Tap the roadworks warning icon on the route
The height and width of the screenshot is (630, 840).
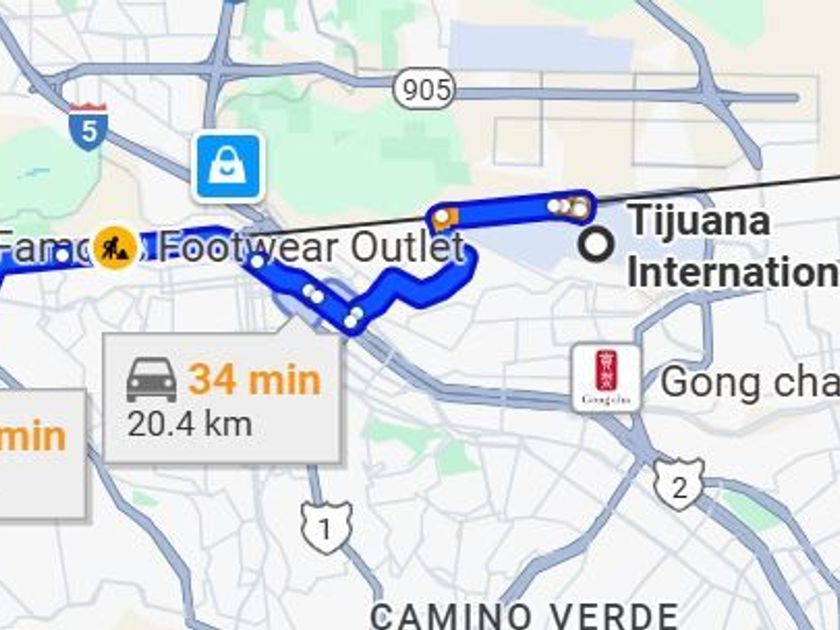[x=115, y=247]
